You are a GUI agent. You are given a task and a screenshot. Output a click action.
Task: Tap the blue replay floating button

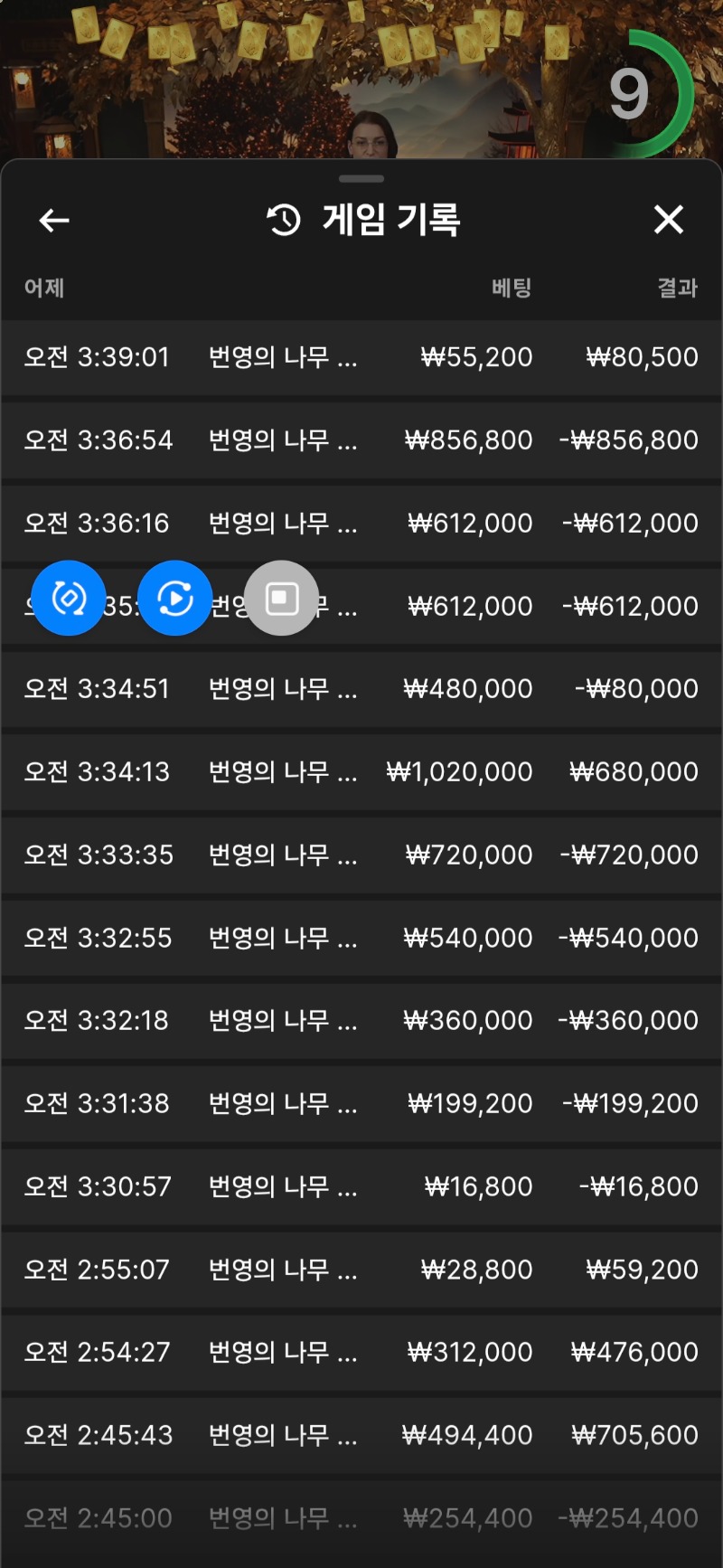175,598
